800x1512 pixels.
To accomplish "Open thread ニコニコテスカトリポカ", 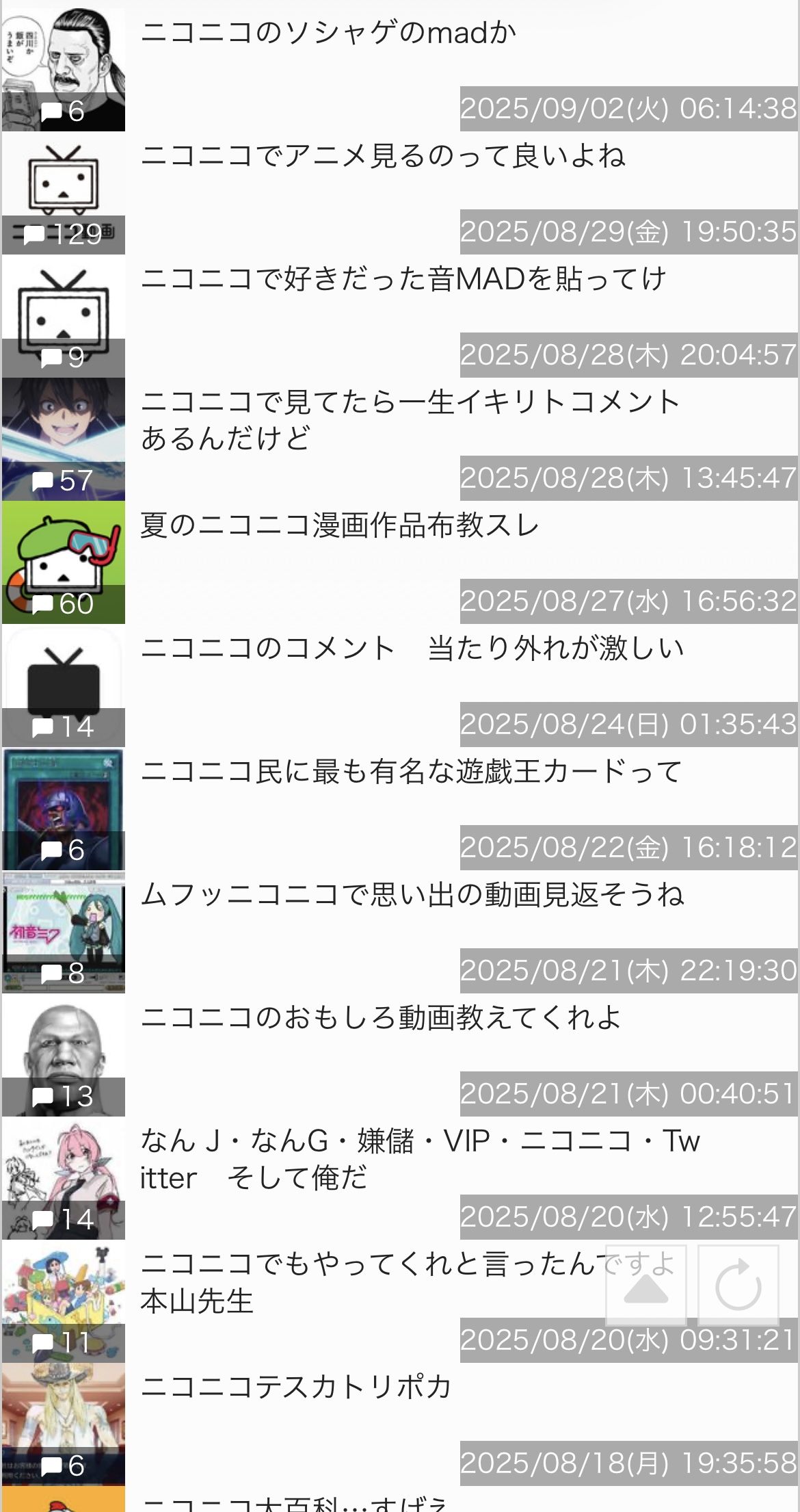I will pyautogui.click(x=296, y=1387).
